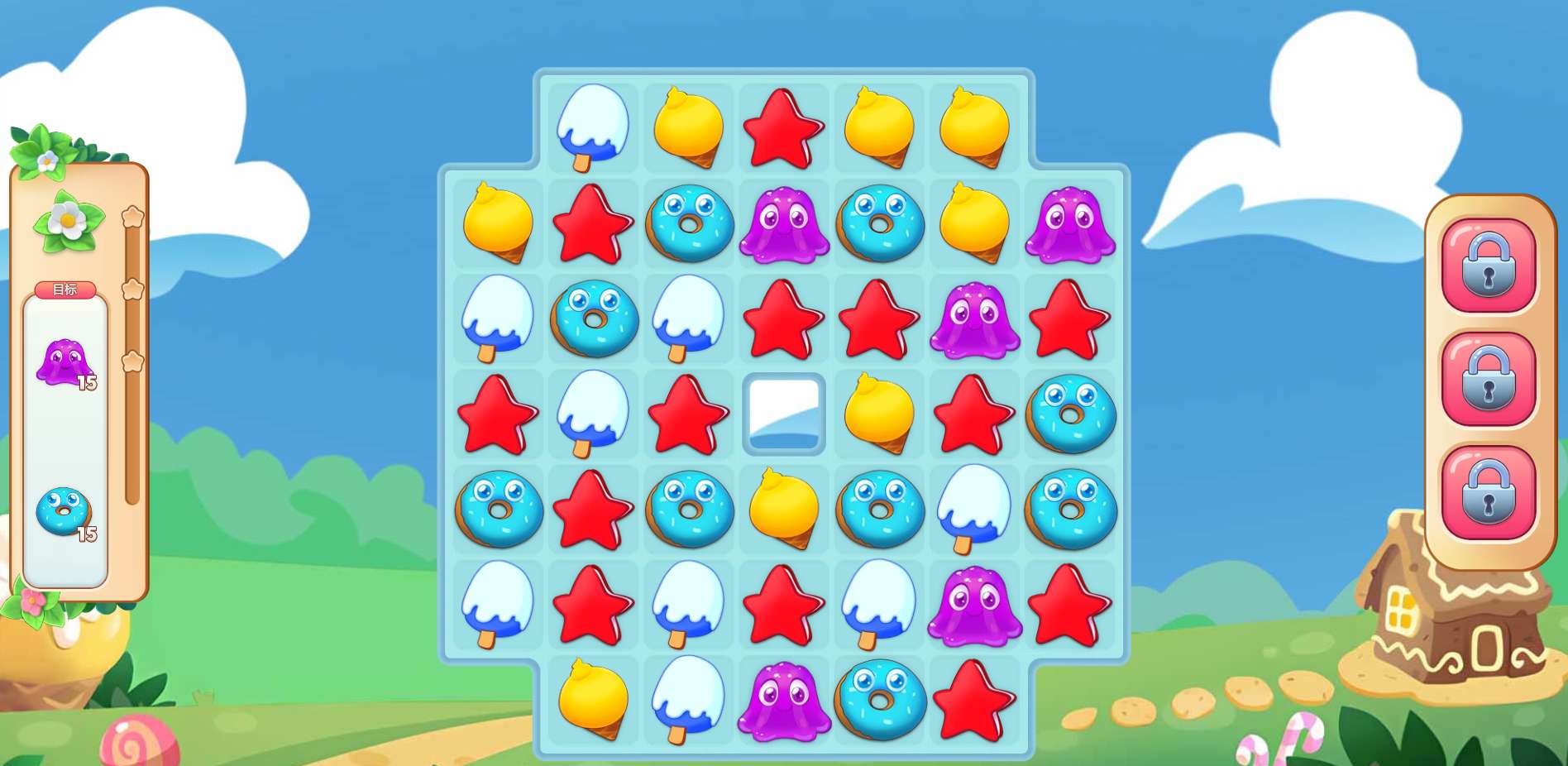The height and width of the screenshot is (766, 1568).
Task: Choose the blue donut in the bottom row
Action: tap(880, 699)
